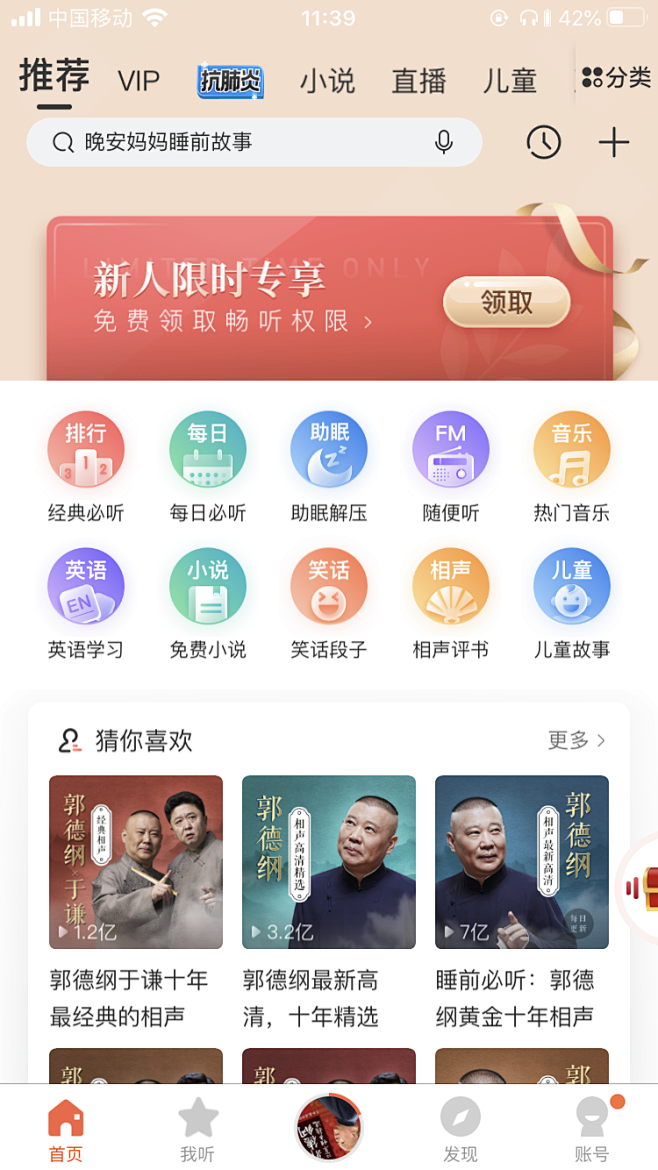The height and width of the screenshot is (1170, 658).
Task: Tap the search box 晚安妈妈睡前故事
Action: click(240, 142)
